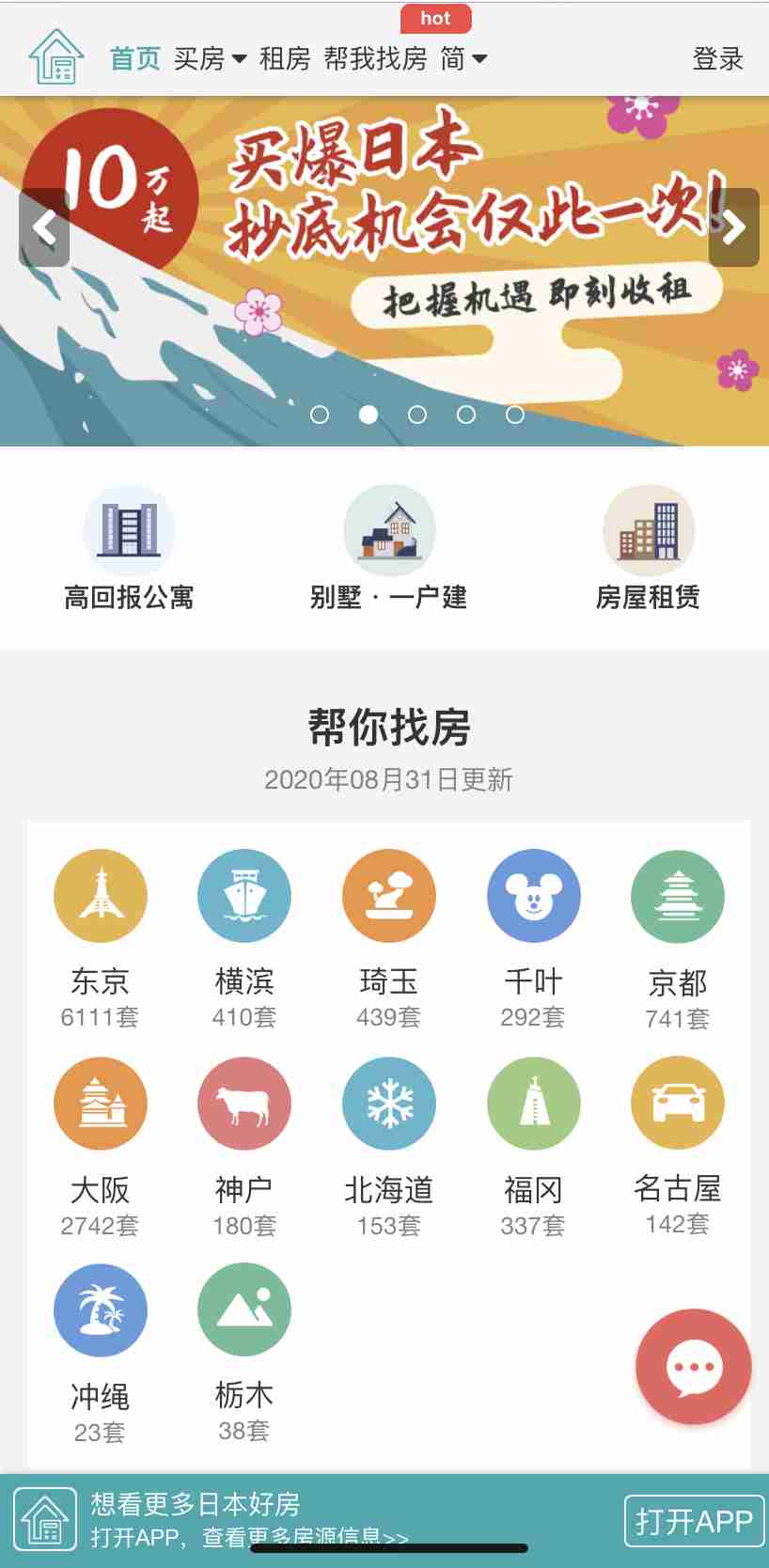Open the floating chat bubble
This screenshot has width=769, height=1568.
(694, 1367)
